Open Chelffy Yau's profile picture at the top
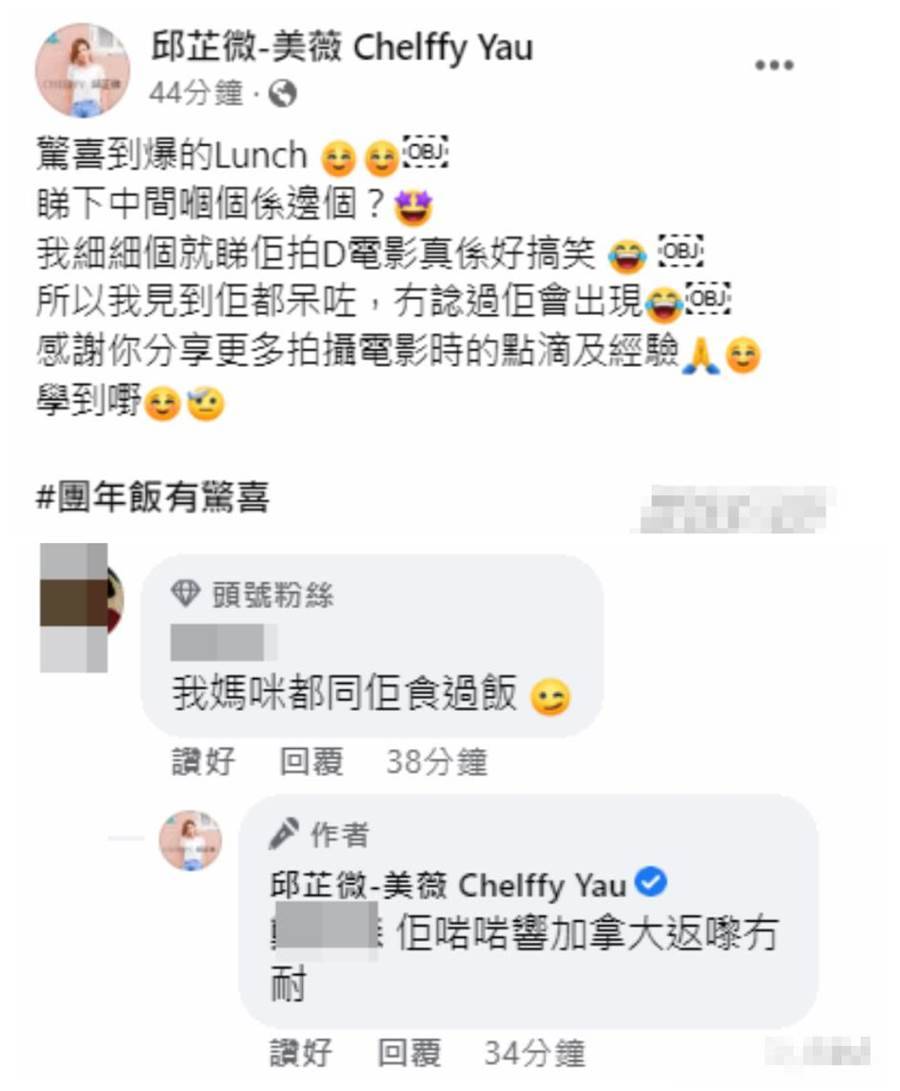This screenshot has height=1091, width=900. point(83,70)
